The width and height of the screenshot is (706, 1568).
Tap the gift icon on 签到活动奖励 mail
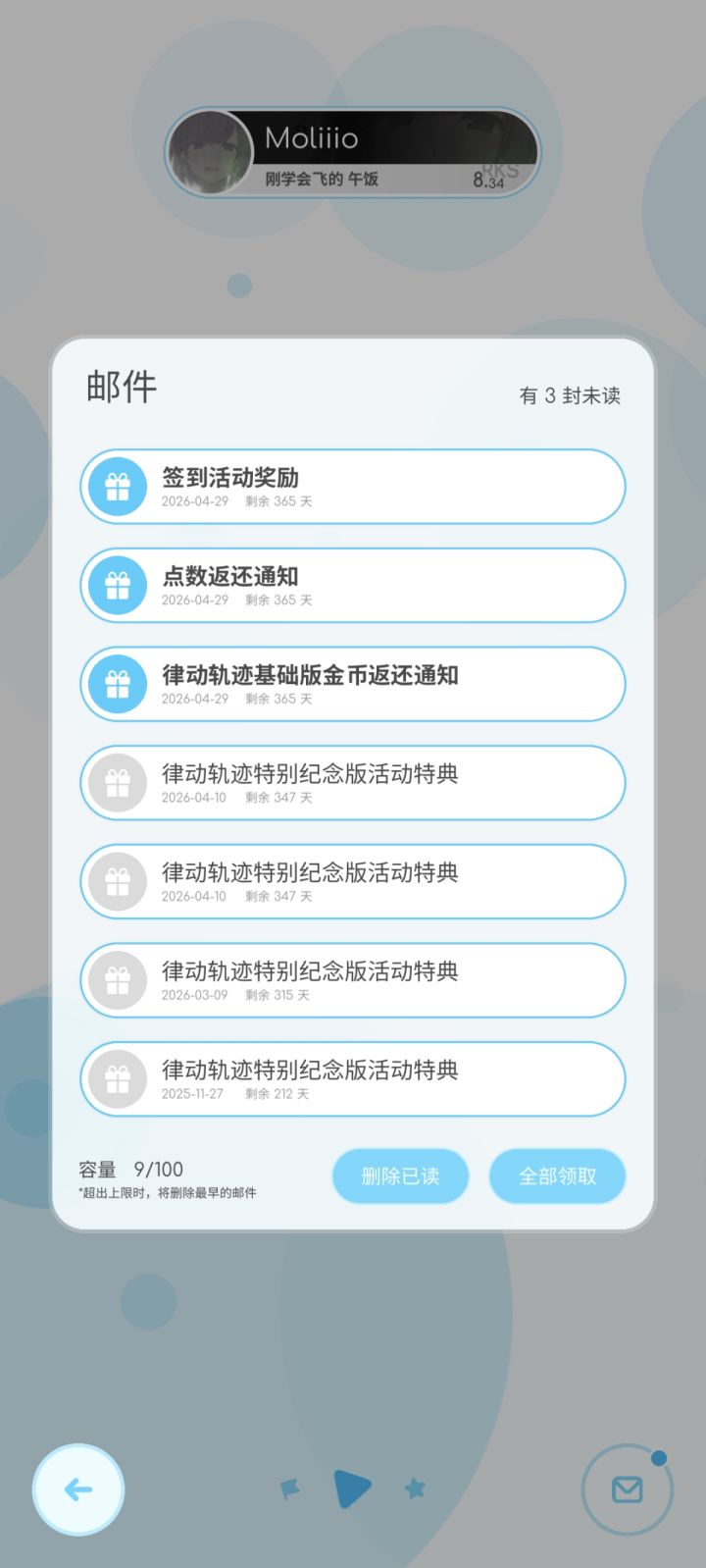(117, 487)
